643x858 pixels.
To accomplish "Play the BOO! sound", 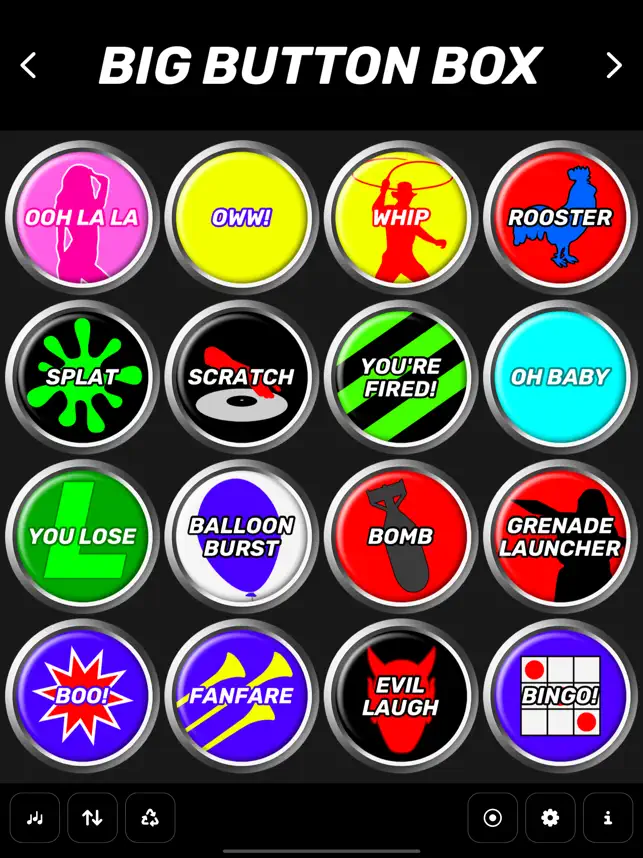I will click(82, 696).
